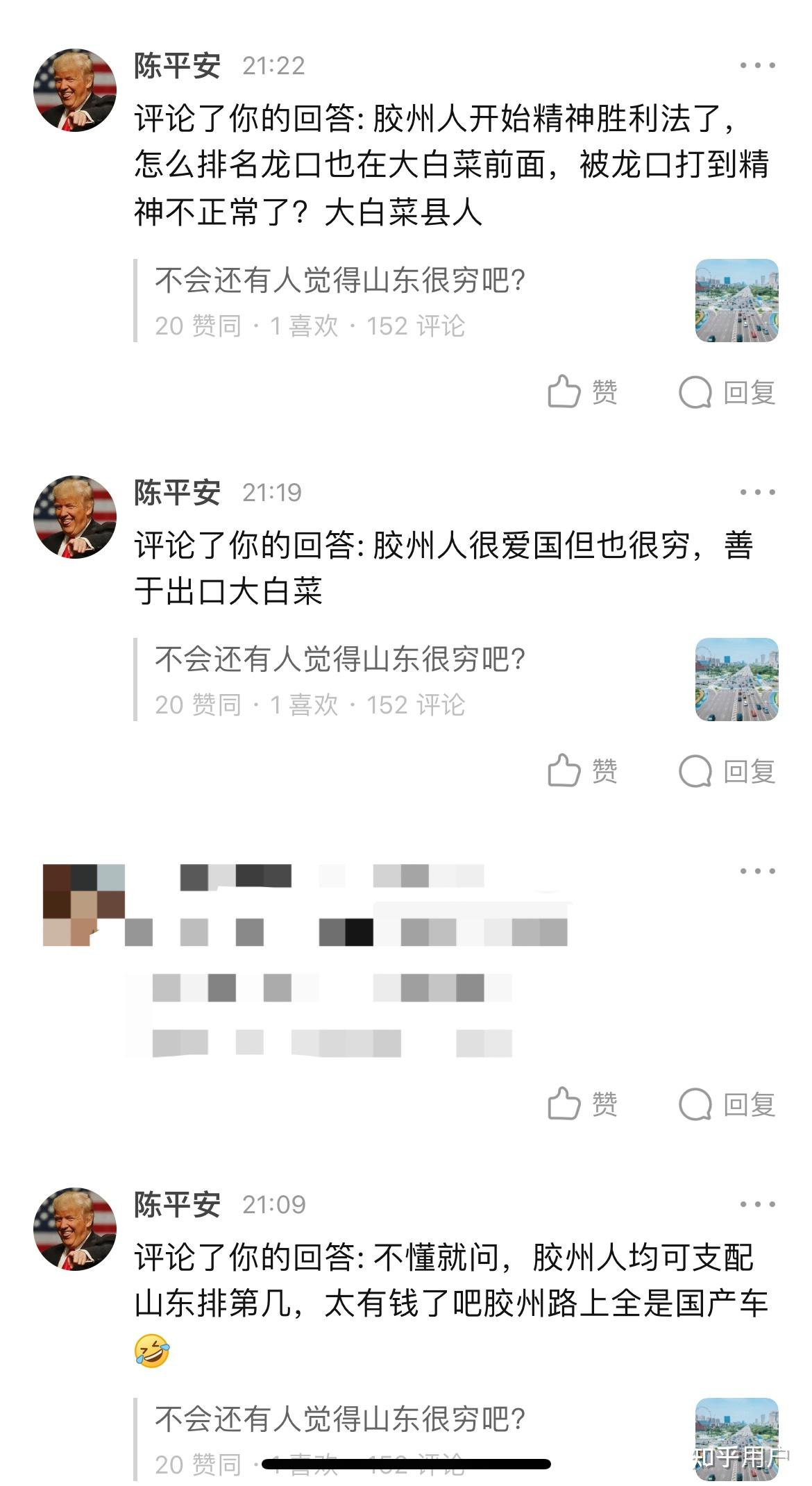Reply to the blurred comment
Screen dimensions: 812x1486
(x=727, y=1104)
